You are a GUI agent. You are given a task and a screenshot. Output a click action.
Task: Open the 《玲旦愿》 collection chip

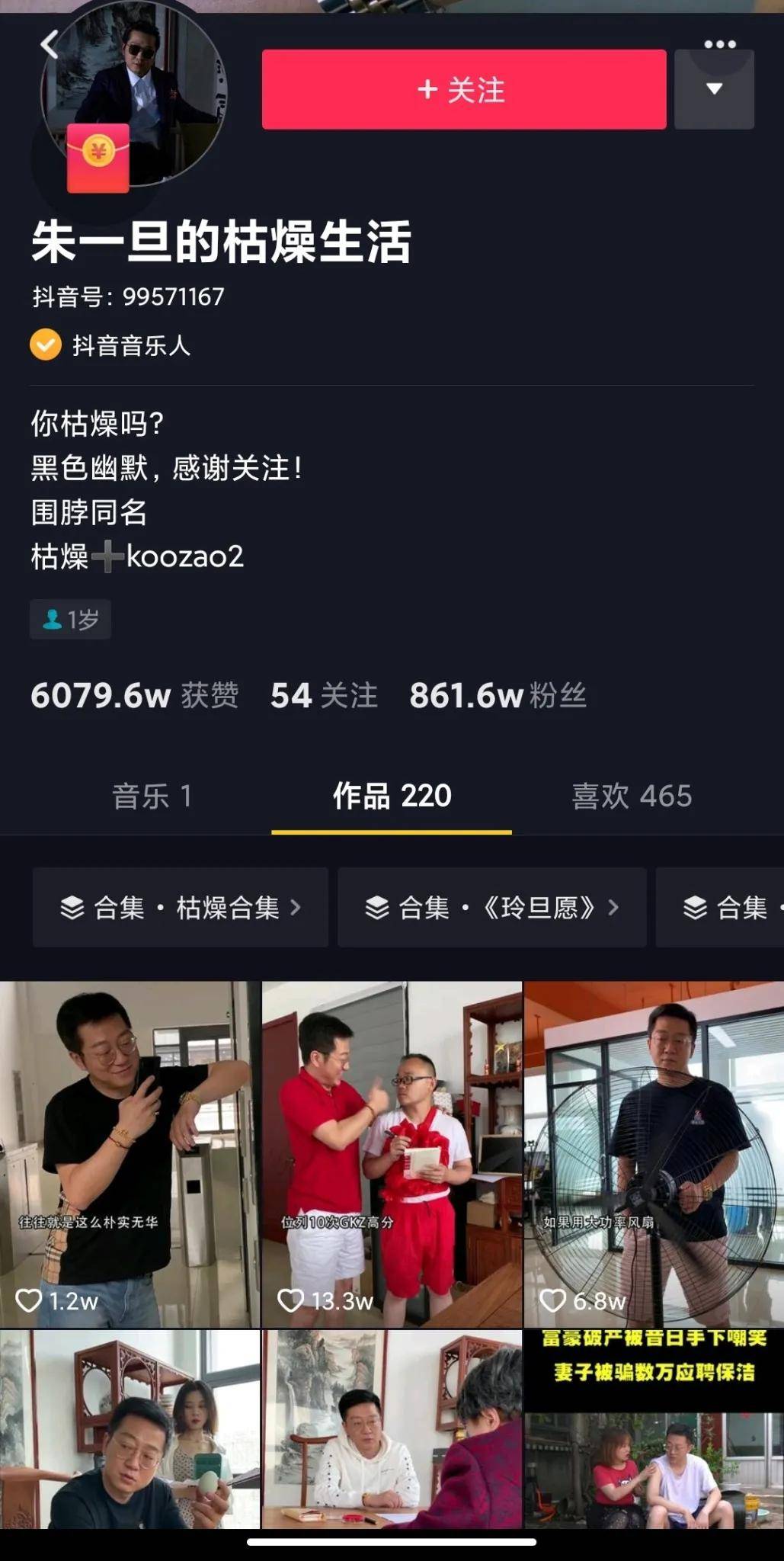click(x=491, y=908)
